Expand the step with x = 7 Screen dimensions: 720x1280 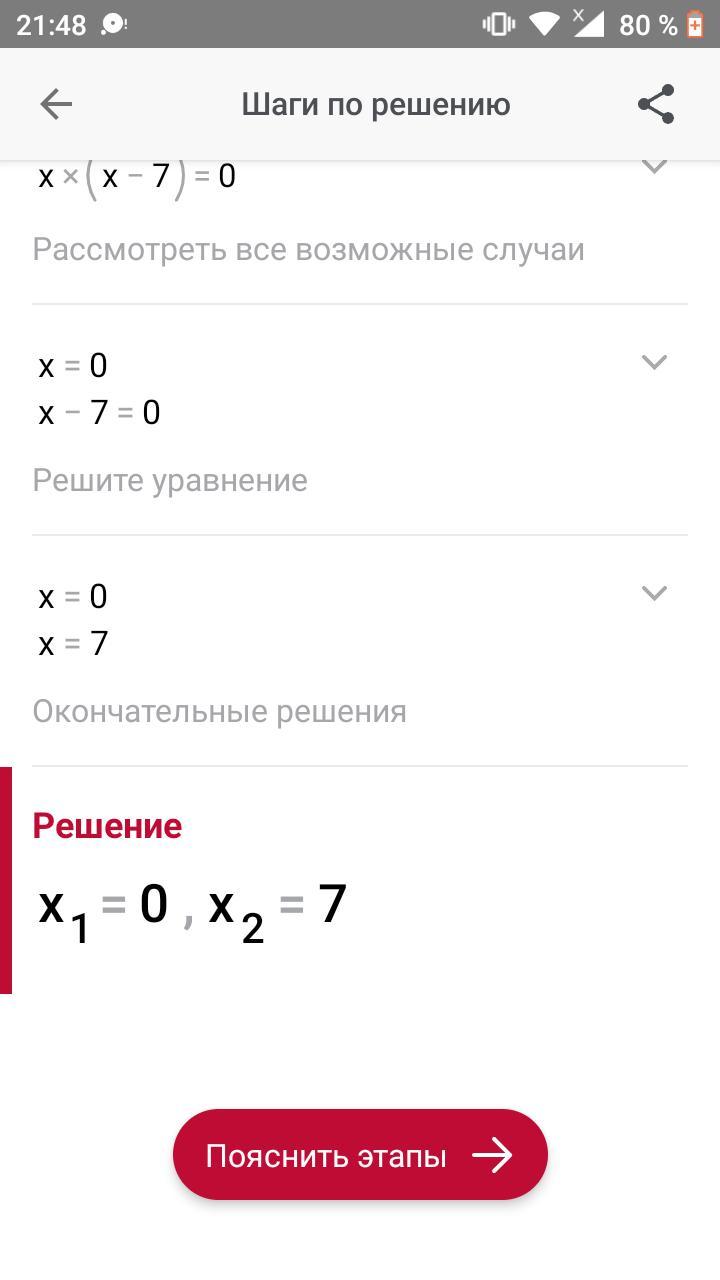[653, 594]
